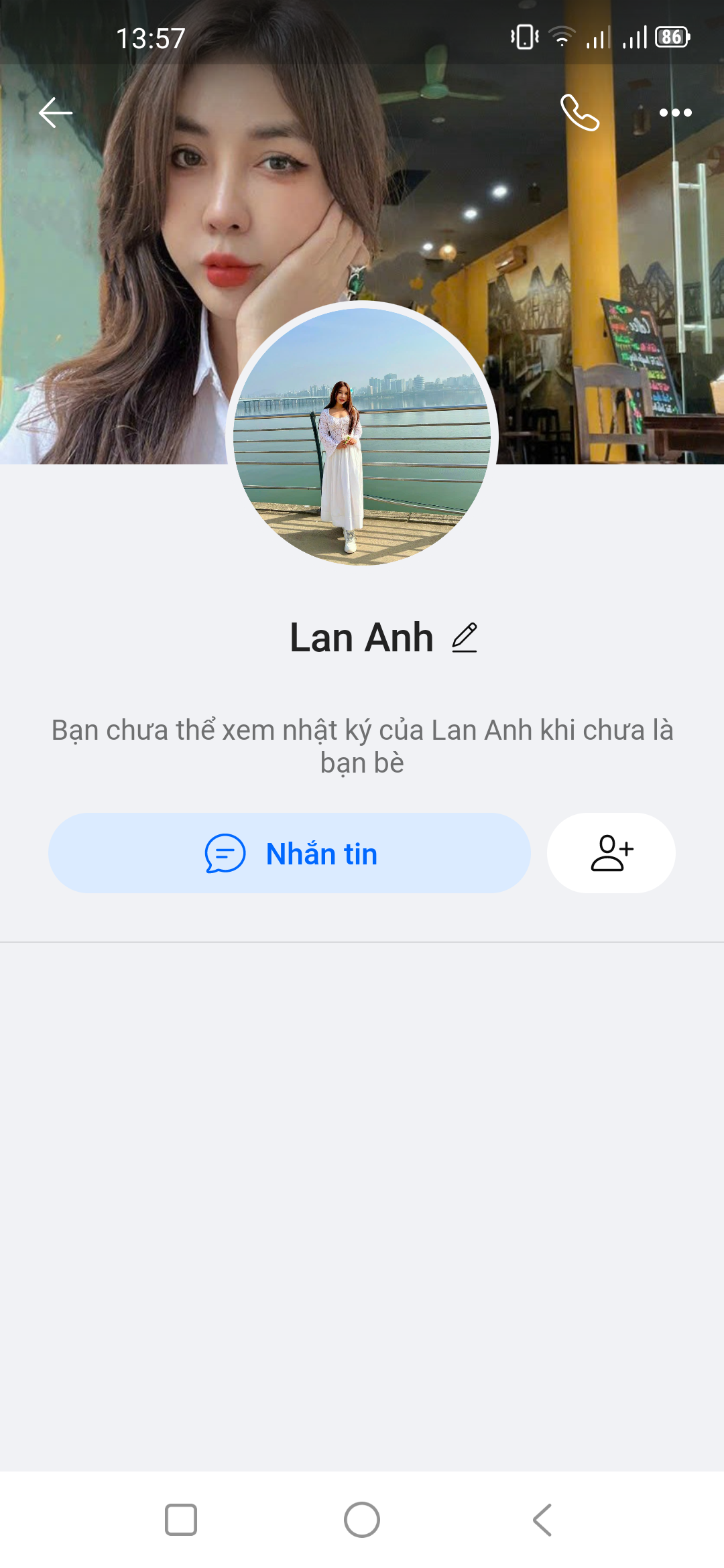The height and width of the screenshot is (1568, 724).
Task: Go to the system home screen
Action: (362, 1519)
